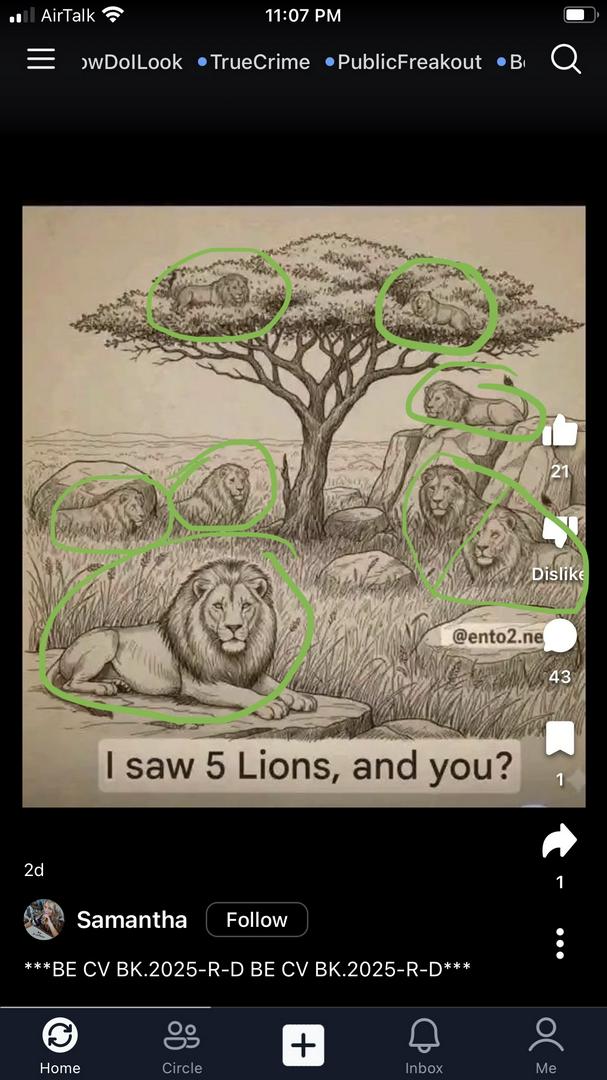The height and width of the screenshot is (1080, 607).
Task: Open the hamburger menu
Action: [x=41, y=60]
